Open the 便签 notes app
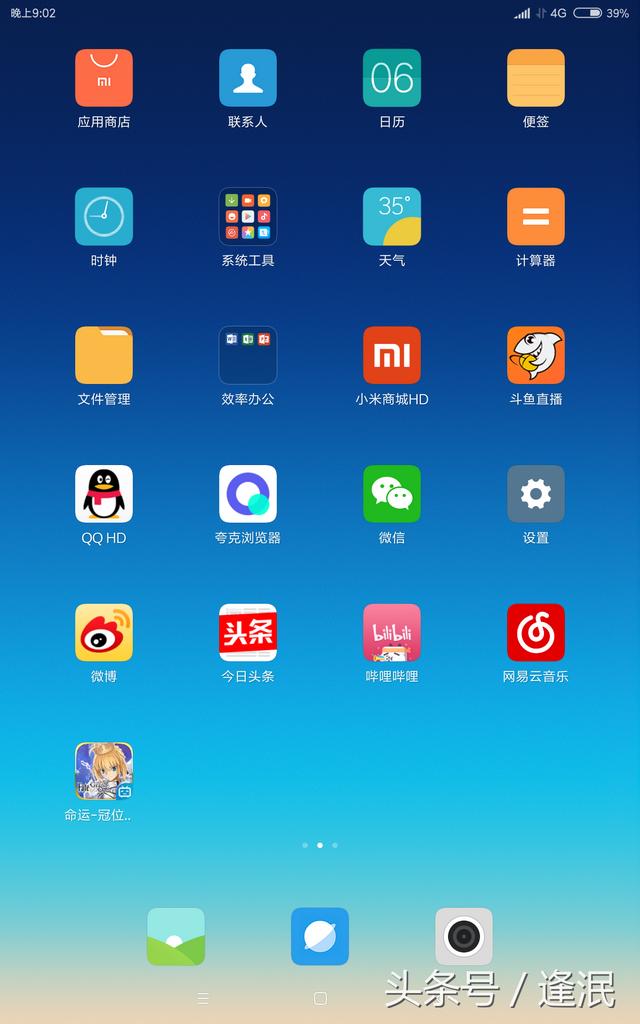640x1024 pixels. (x=536, y=78)
